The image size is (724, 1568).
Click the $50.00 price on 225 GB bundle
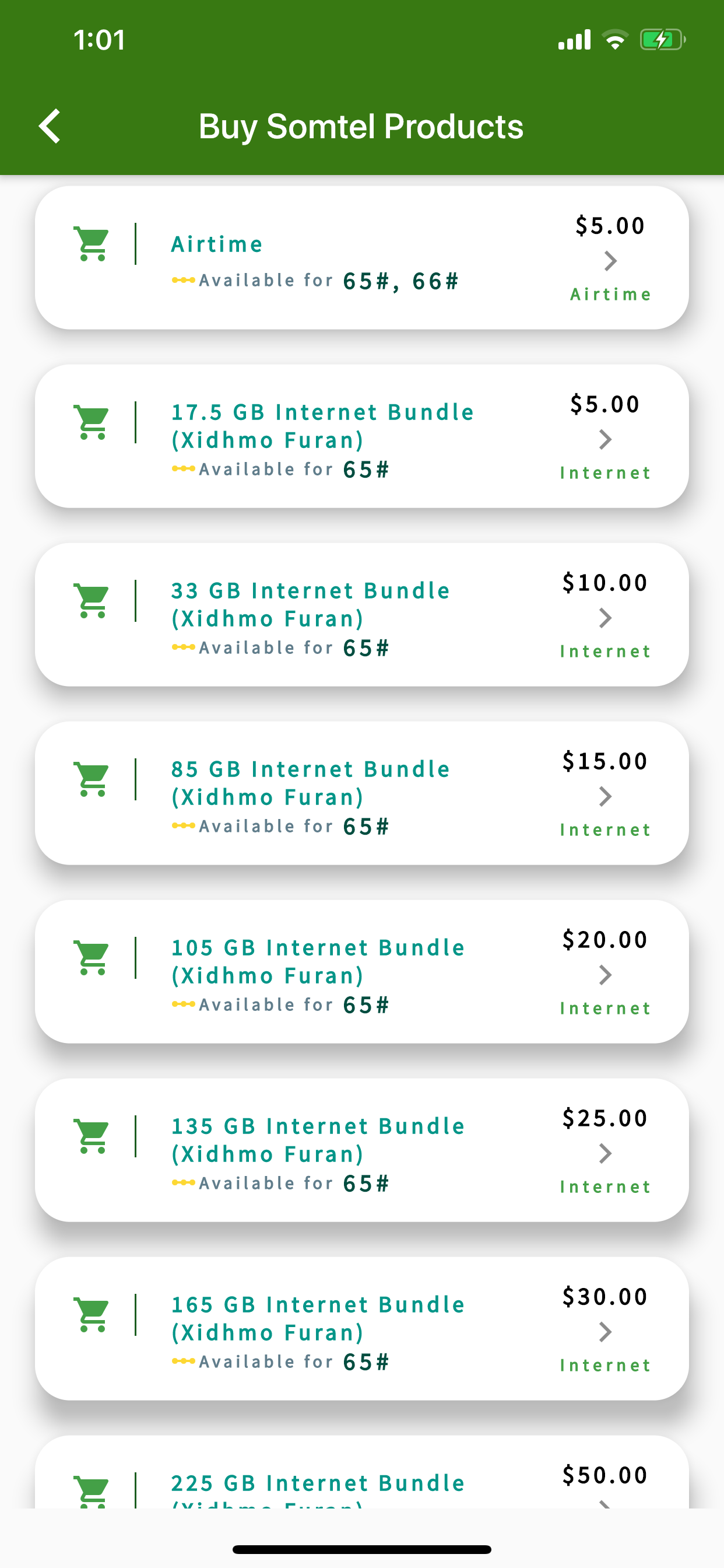point(604,1473)
